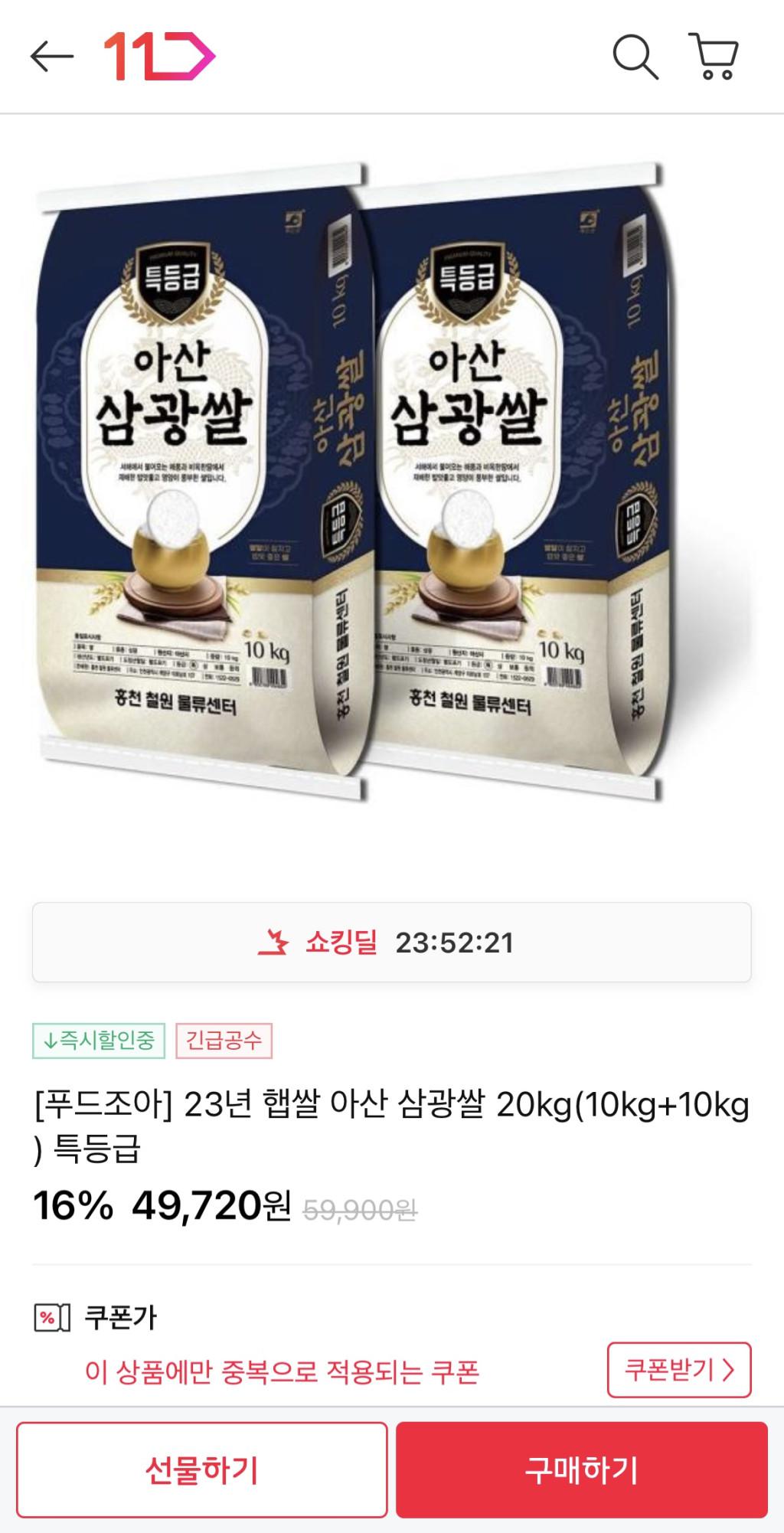This screenshot has width=784, height=1533.
Task: Open the shopping cart
Action: pos(714,57)
